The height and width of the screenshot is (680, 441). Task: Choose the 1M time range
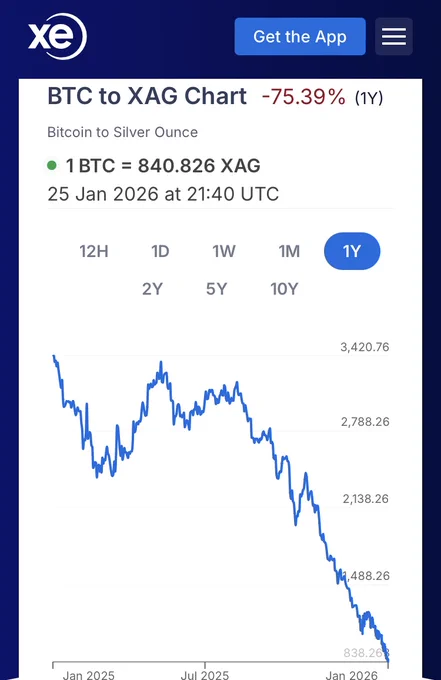[289, 251]
